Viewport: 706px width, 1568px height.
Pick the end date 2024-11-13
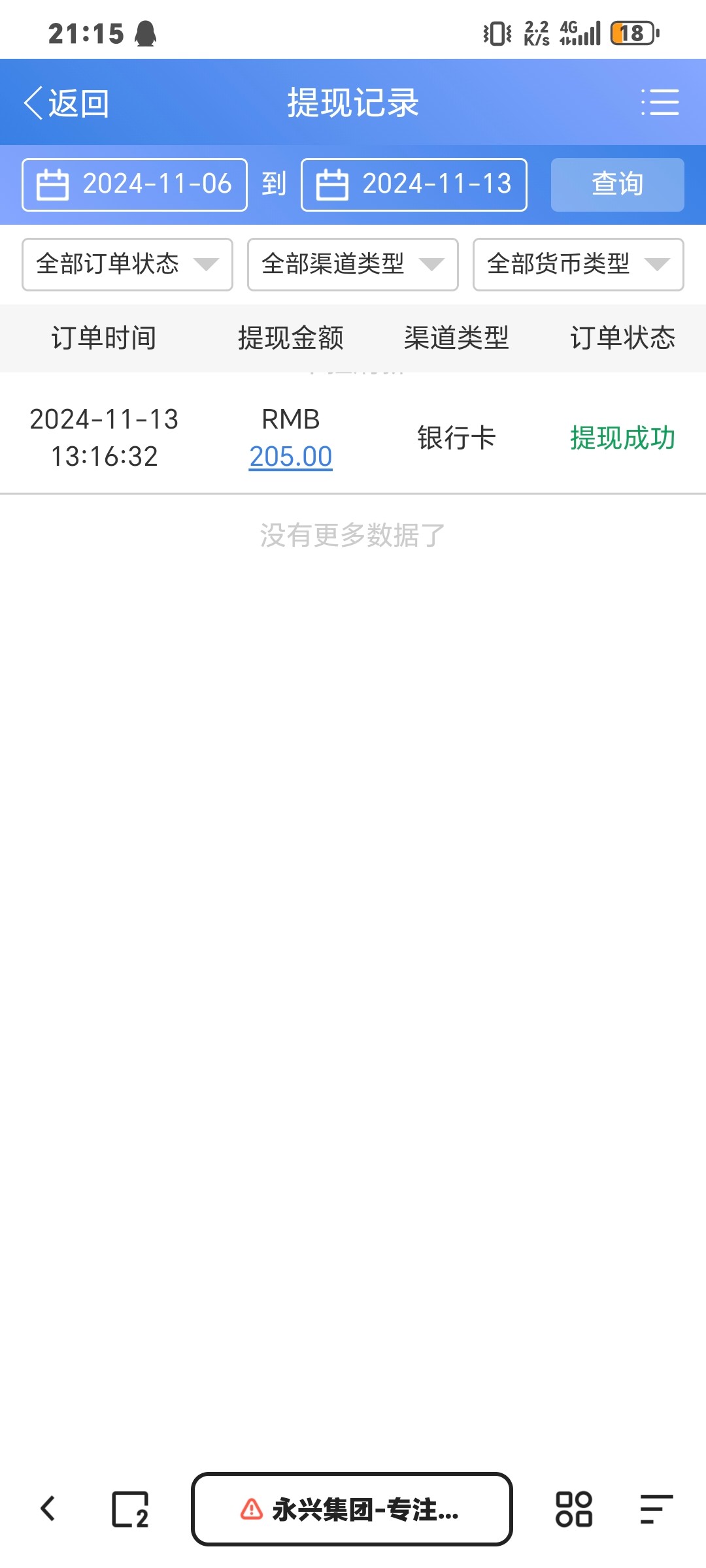[x=414, y=185]
